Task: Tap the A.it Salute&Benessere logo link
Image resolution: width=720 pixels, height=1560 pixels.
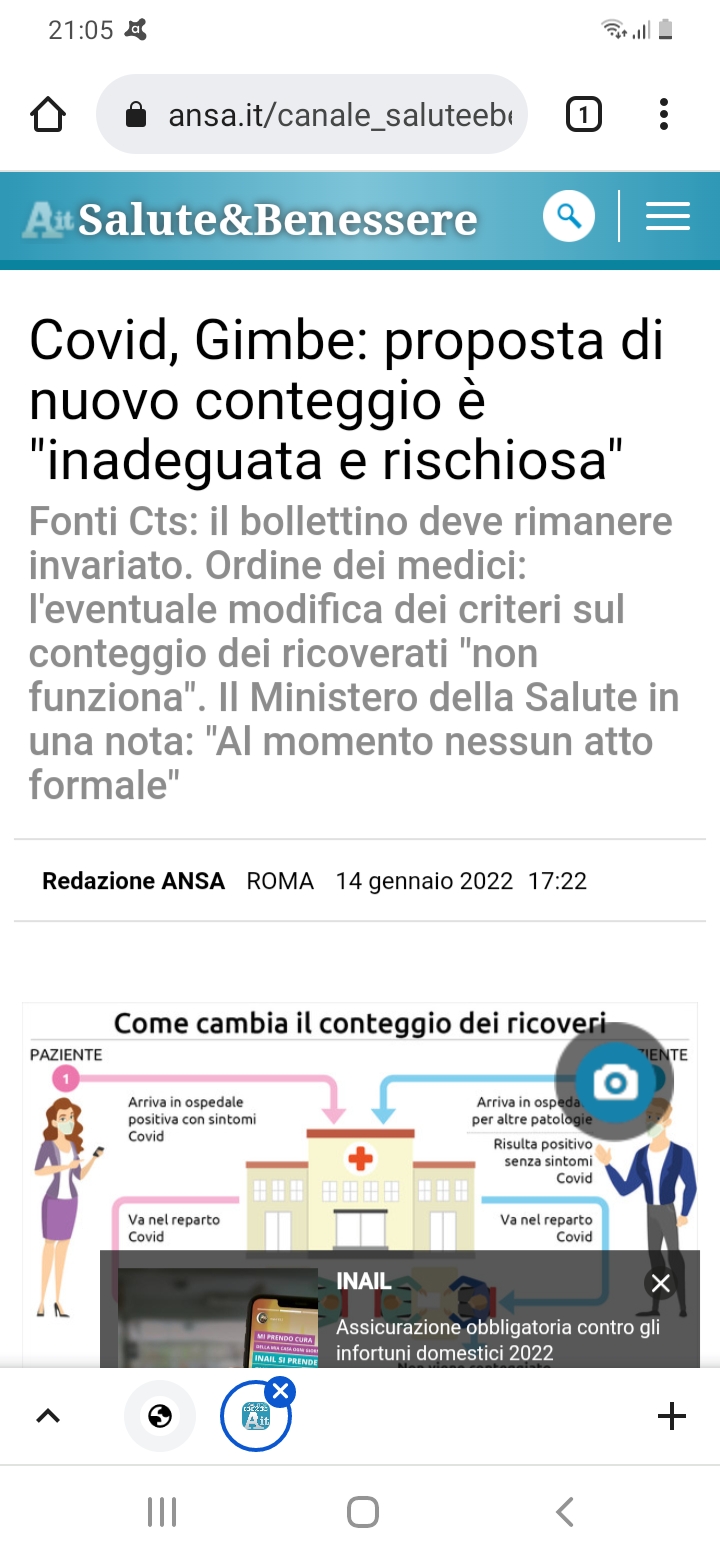Action: point(250,219)
